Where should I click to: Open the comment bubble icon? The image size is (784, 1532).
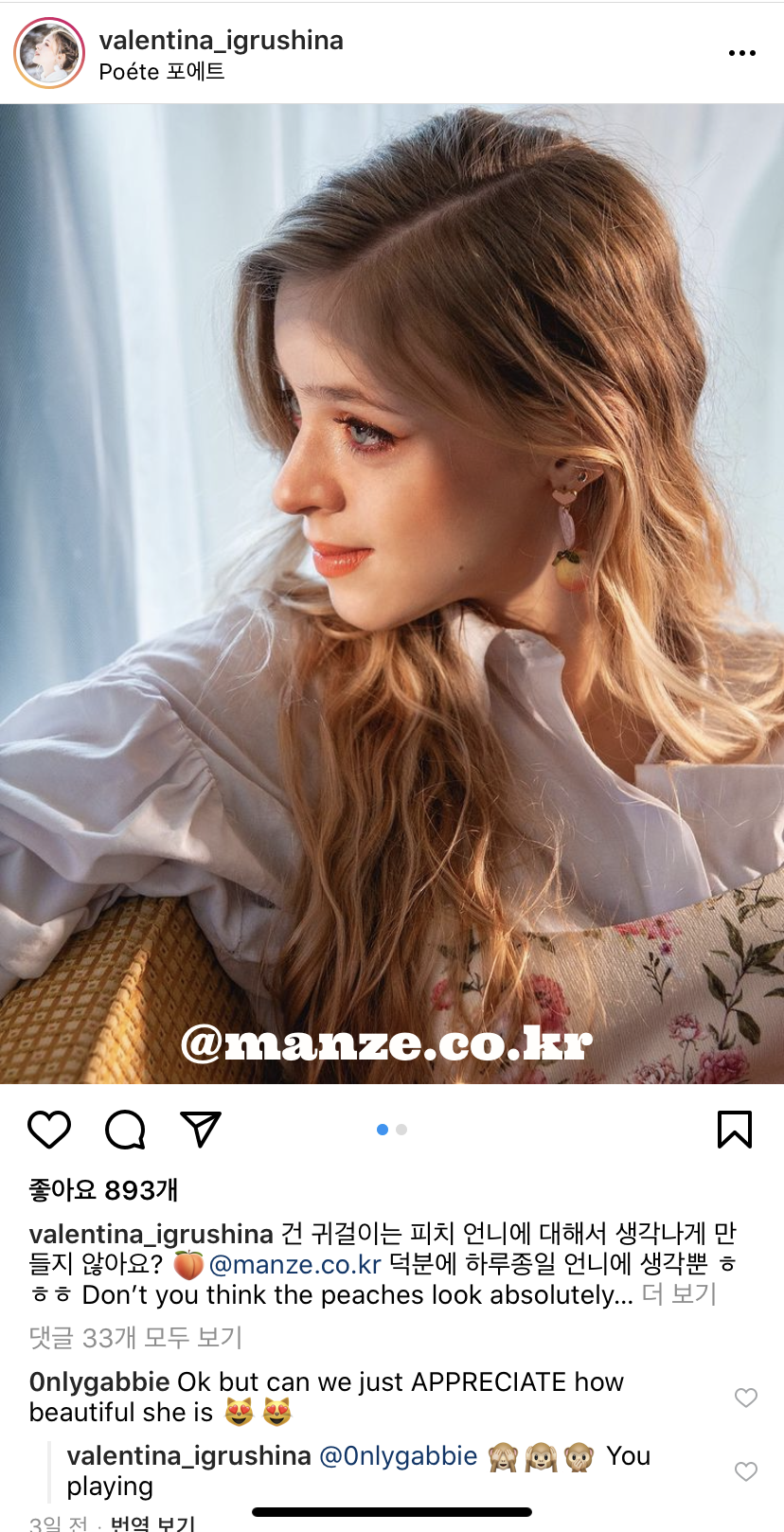tap(125, 1130)
